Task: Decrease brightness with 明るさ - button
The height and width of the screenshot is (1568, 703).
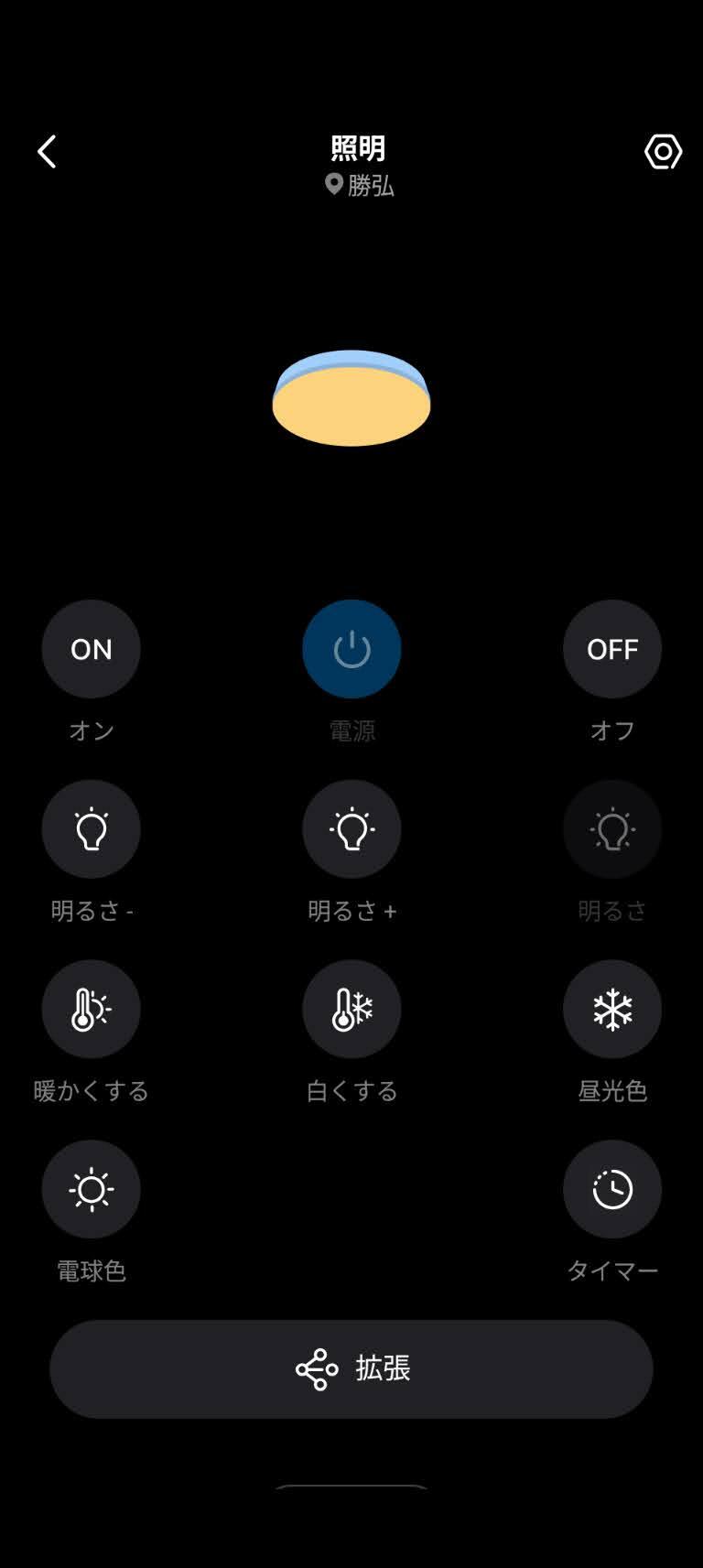Action: point(92,829)
